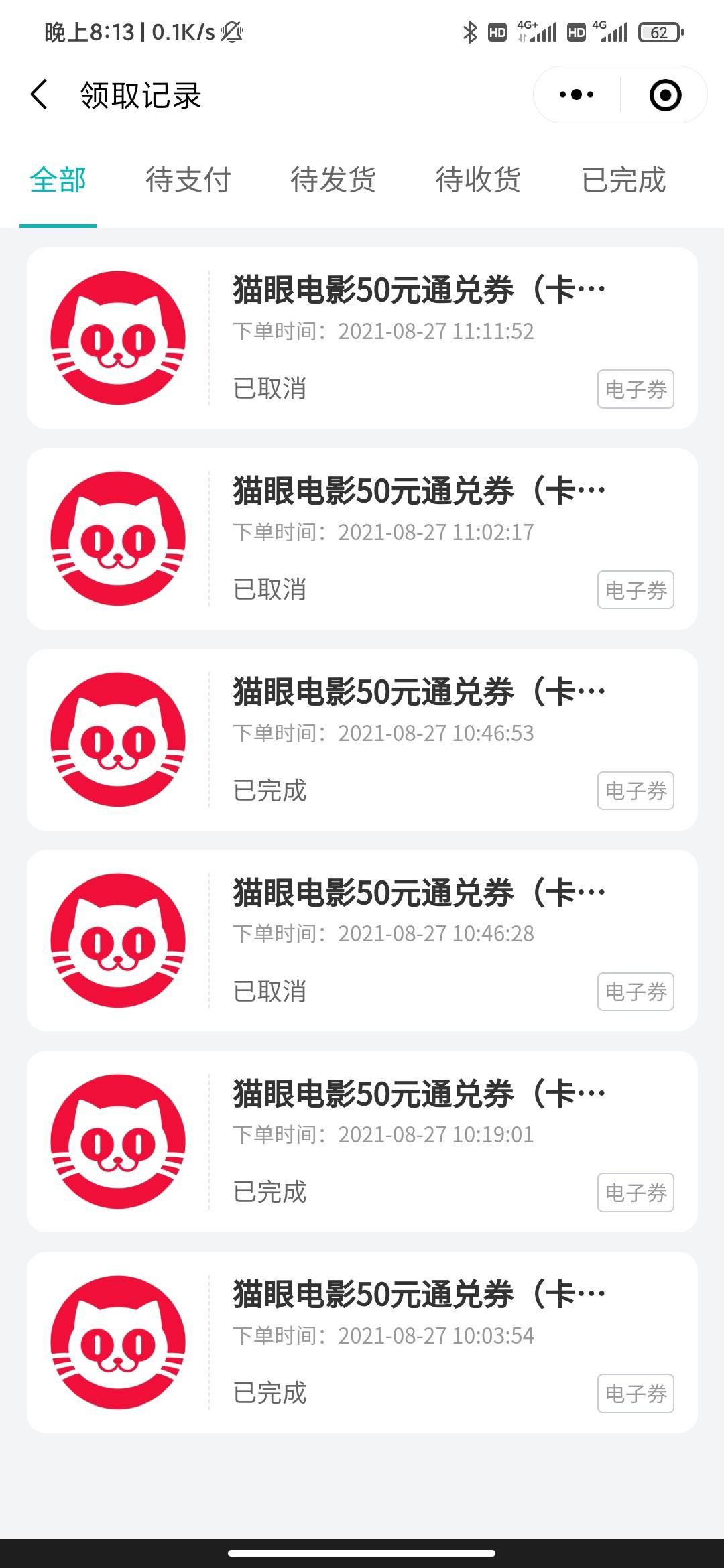724x1568 pixels.
Task: Open the mini program three-dot menu
Action: click(x=577, y=94)
